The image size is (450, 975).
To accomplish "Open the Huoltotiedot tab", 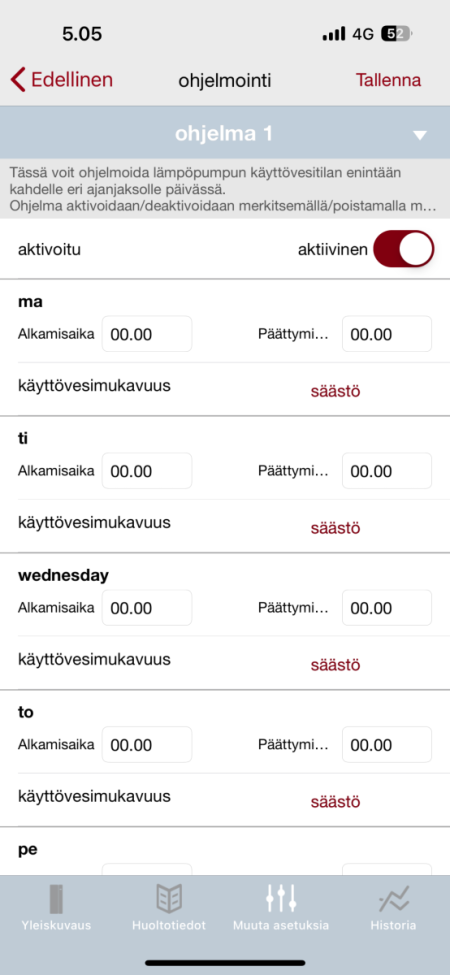I will 168,907.
